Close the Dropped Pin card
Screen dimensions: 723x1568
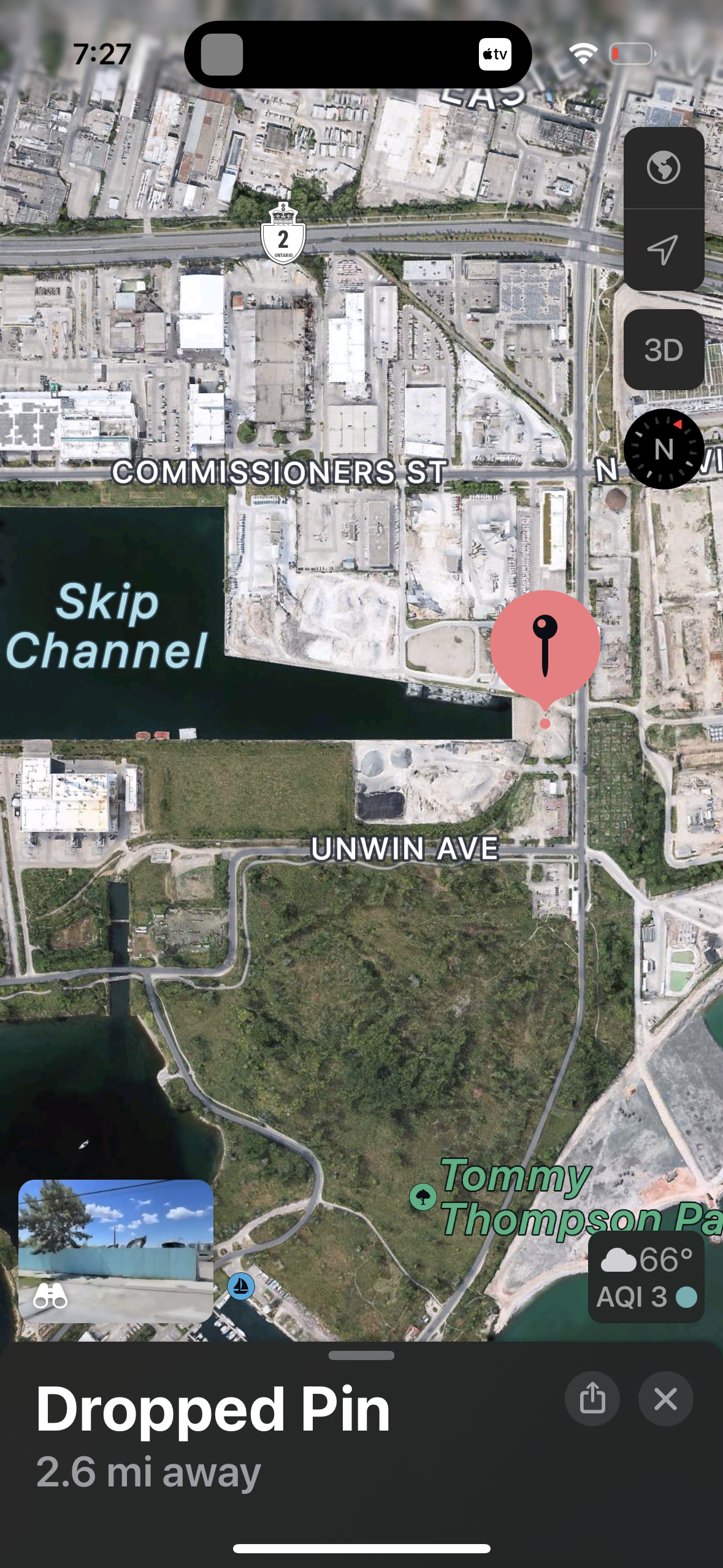click(665, 1399)
